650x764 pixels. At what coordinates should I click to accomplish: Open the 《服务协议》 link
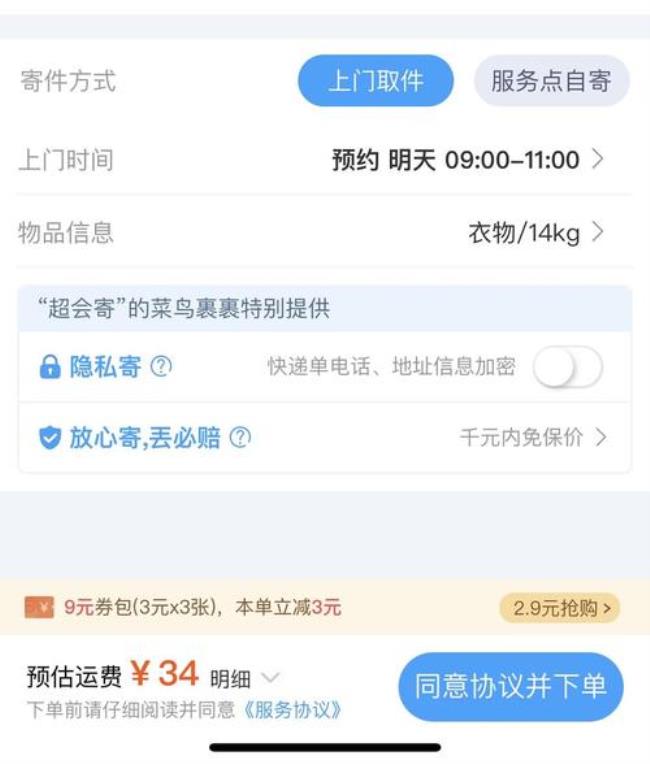click(293, 710)
